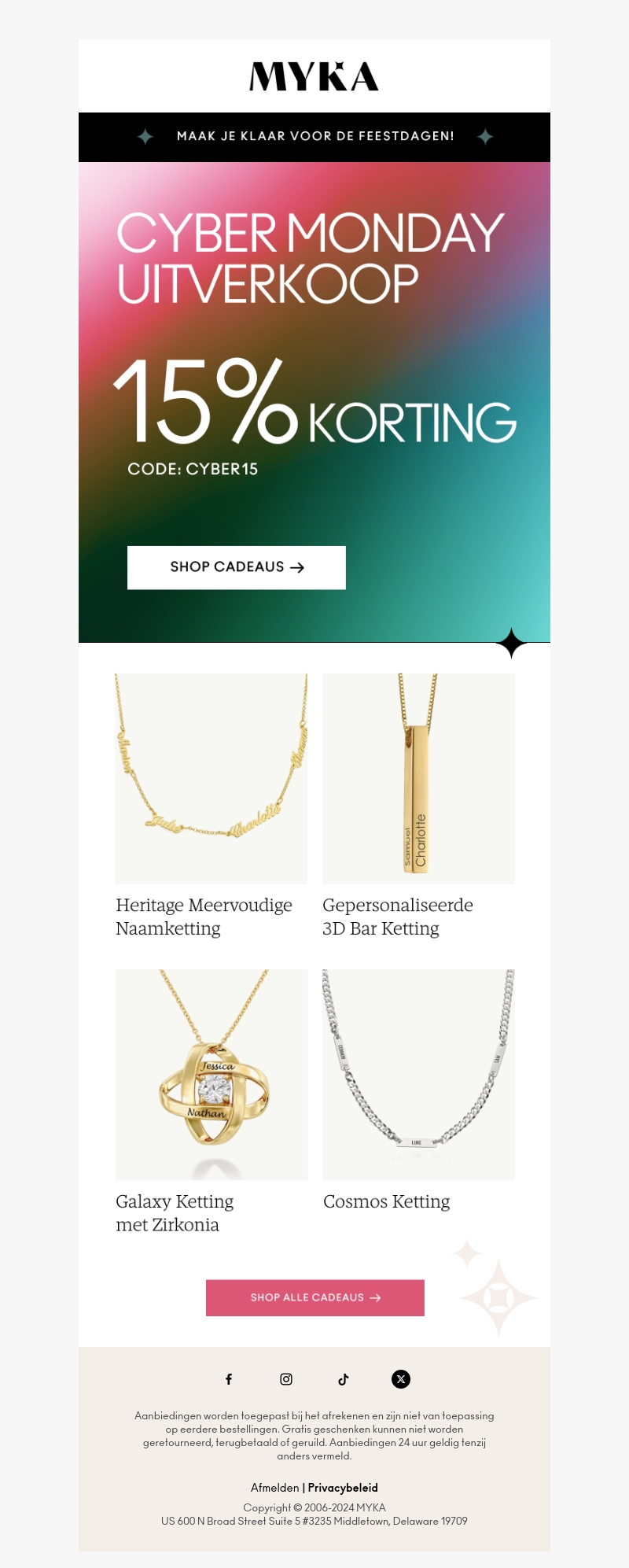Visit MYKA's TikTok account
The width and height of the screenshot is (629, 1568).
[x=344, y=1379]
